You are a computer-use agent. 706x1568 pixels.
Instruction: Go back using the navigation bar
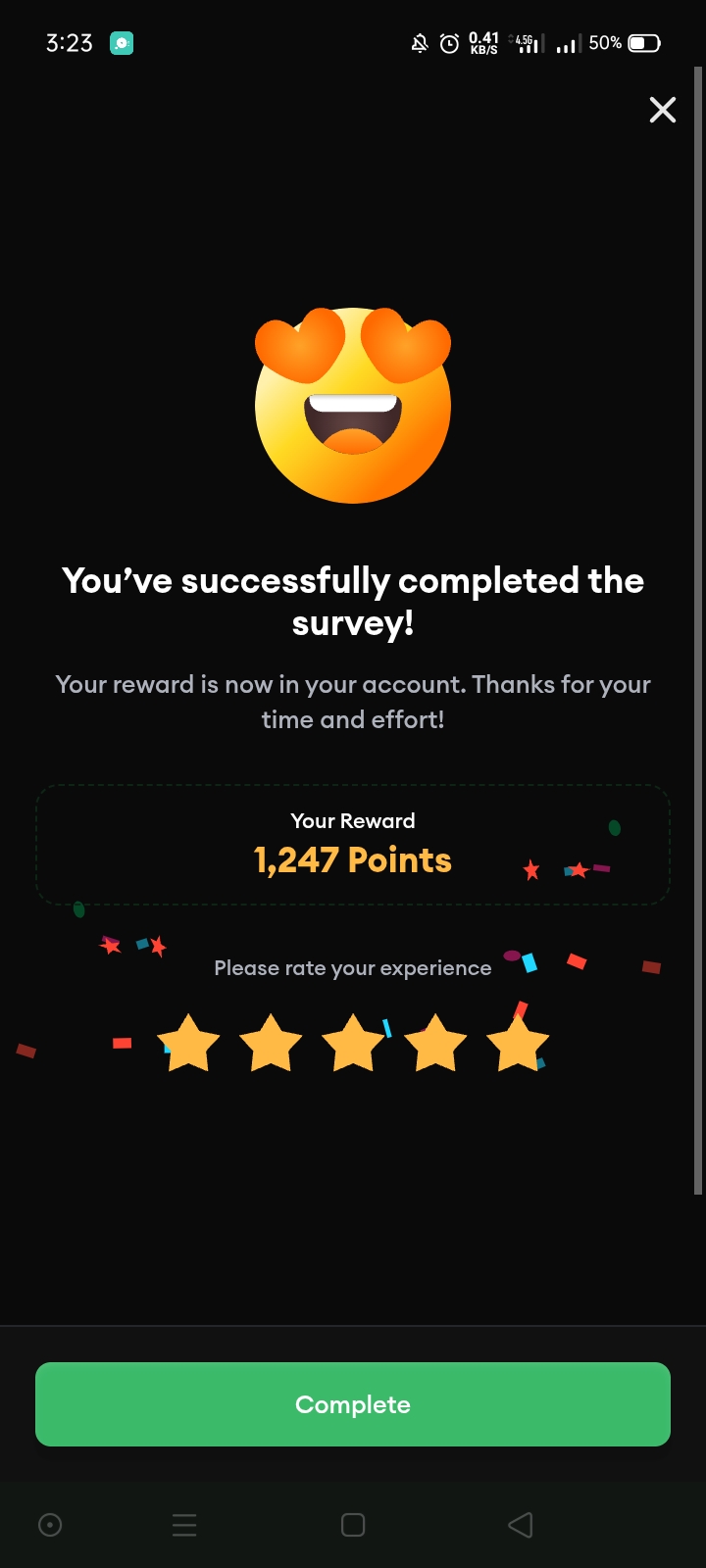[521, 1525]
